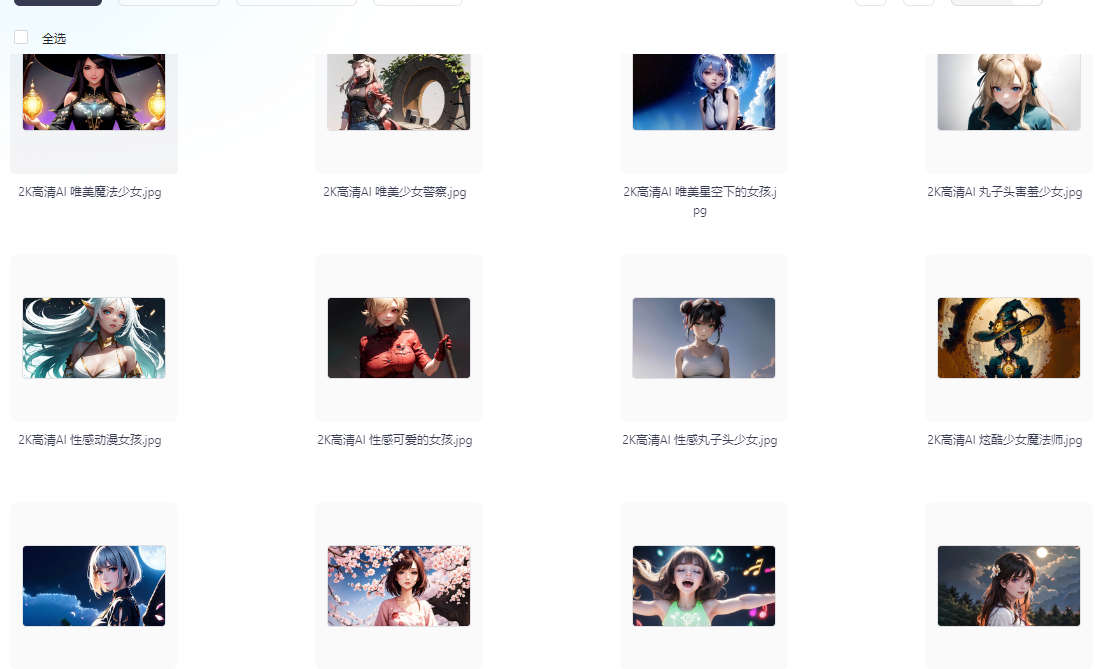Open 2K高清AI 唯美少女警察.jpg
The width and height of the screenshot is (1095, 669).
[399, 93]
